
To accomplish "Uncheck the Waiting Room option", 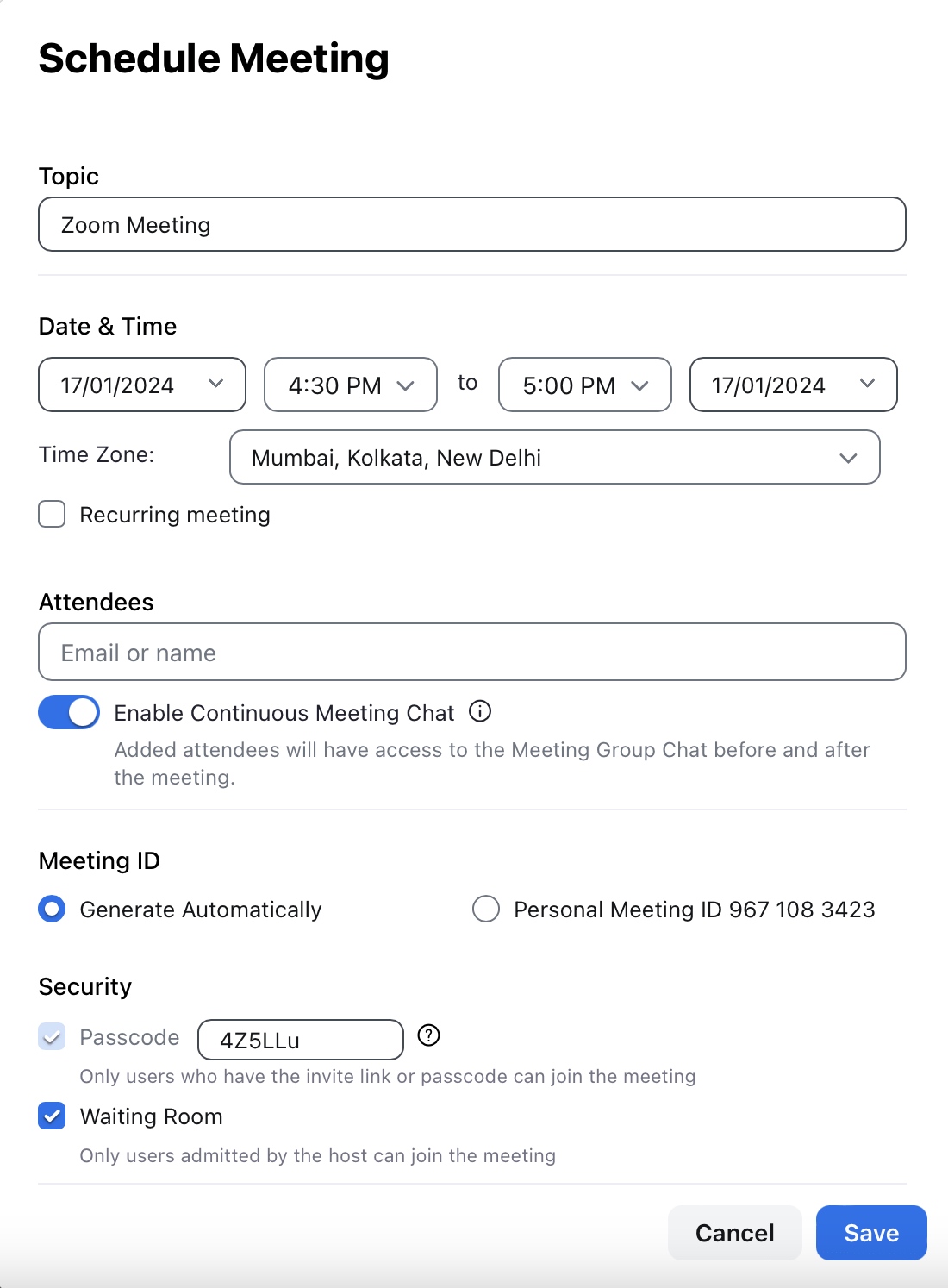I will pos(51,1116).
